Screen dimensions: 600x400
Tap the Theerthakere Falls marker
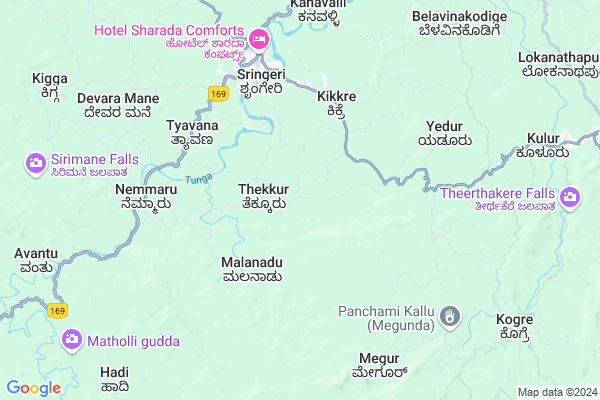tap(571, 197)
